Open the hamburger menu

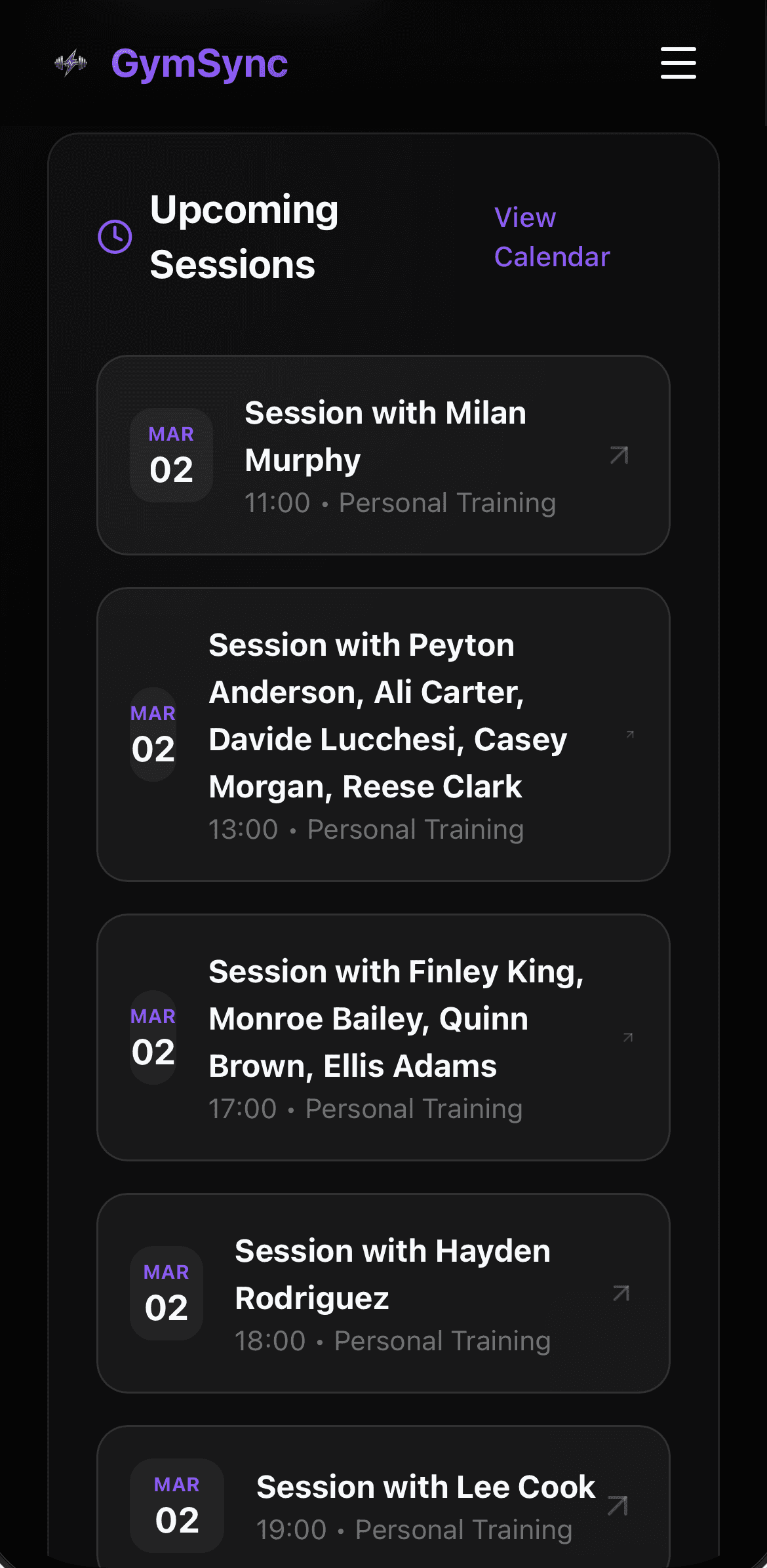678,63
